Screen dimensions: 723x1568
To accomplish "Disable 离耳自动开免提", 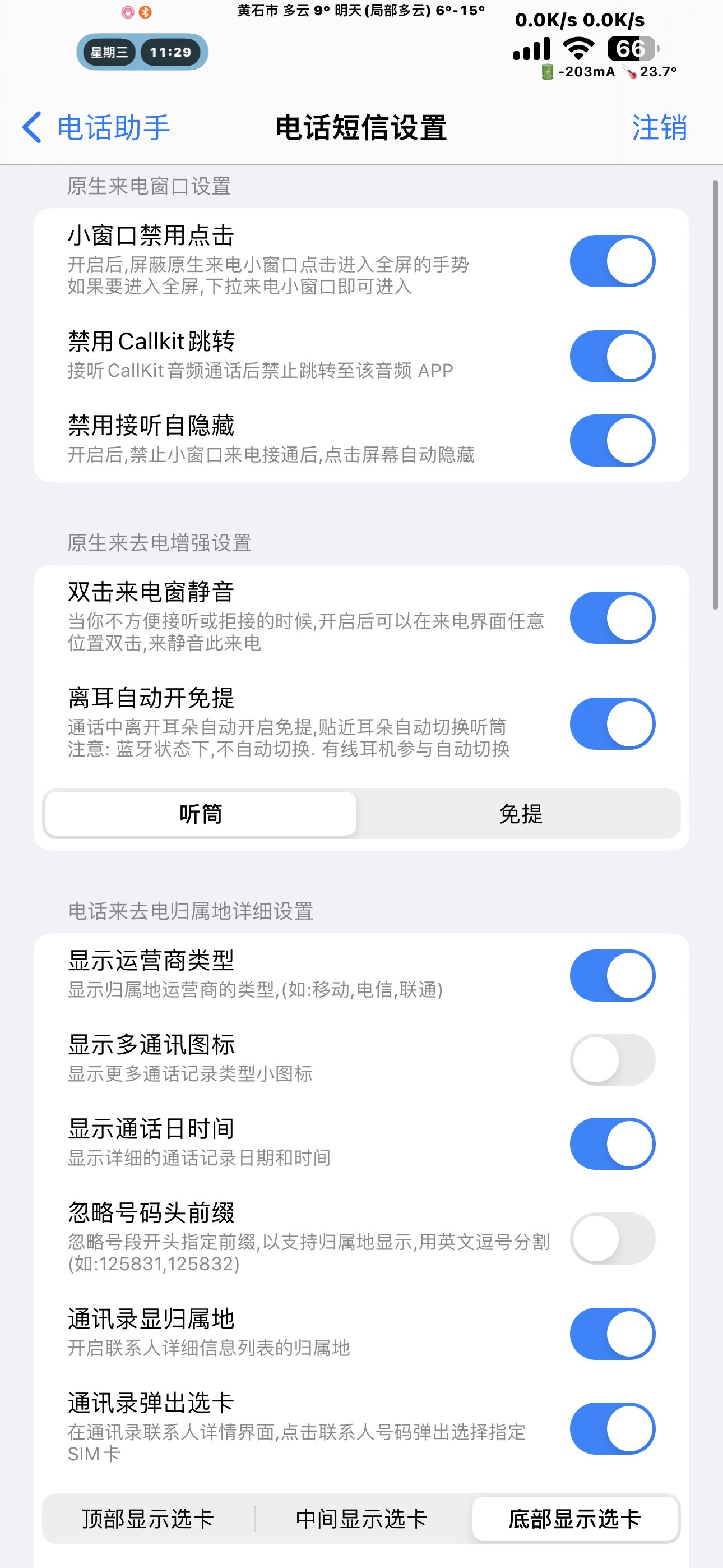I will (x=612, y=724).
